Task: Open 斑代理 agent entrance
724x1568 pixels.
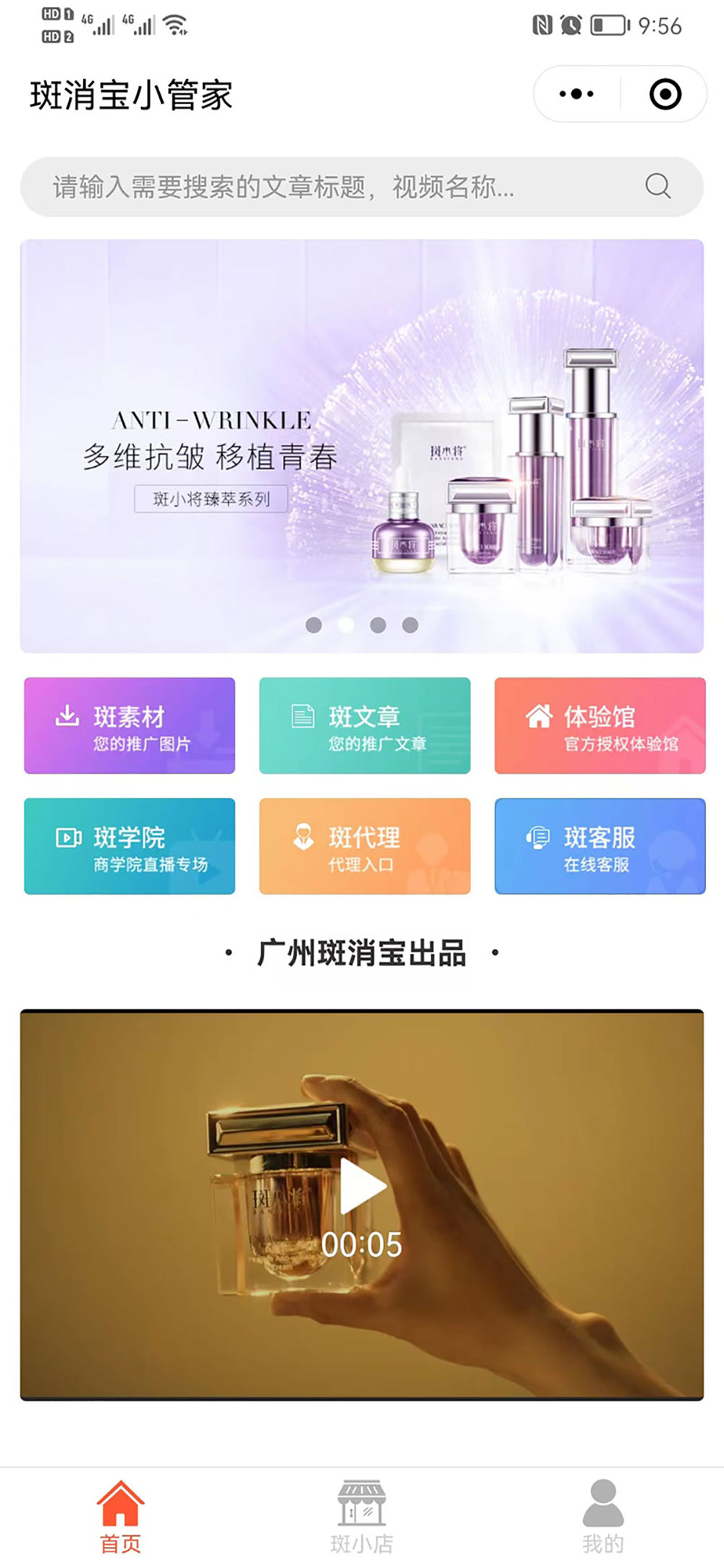Action: click(x=365, y=846)
